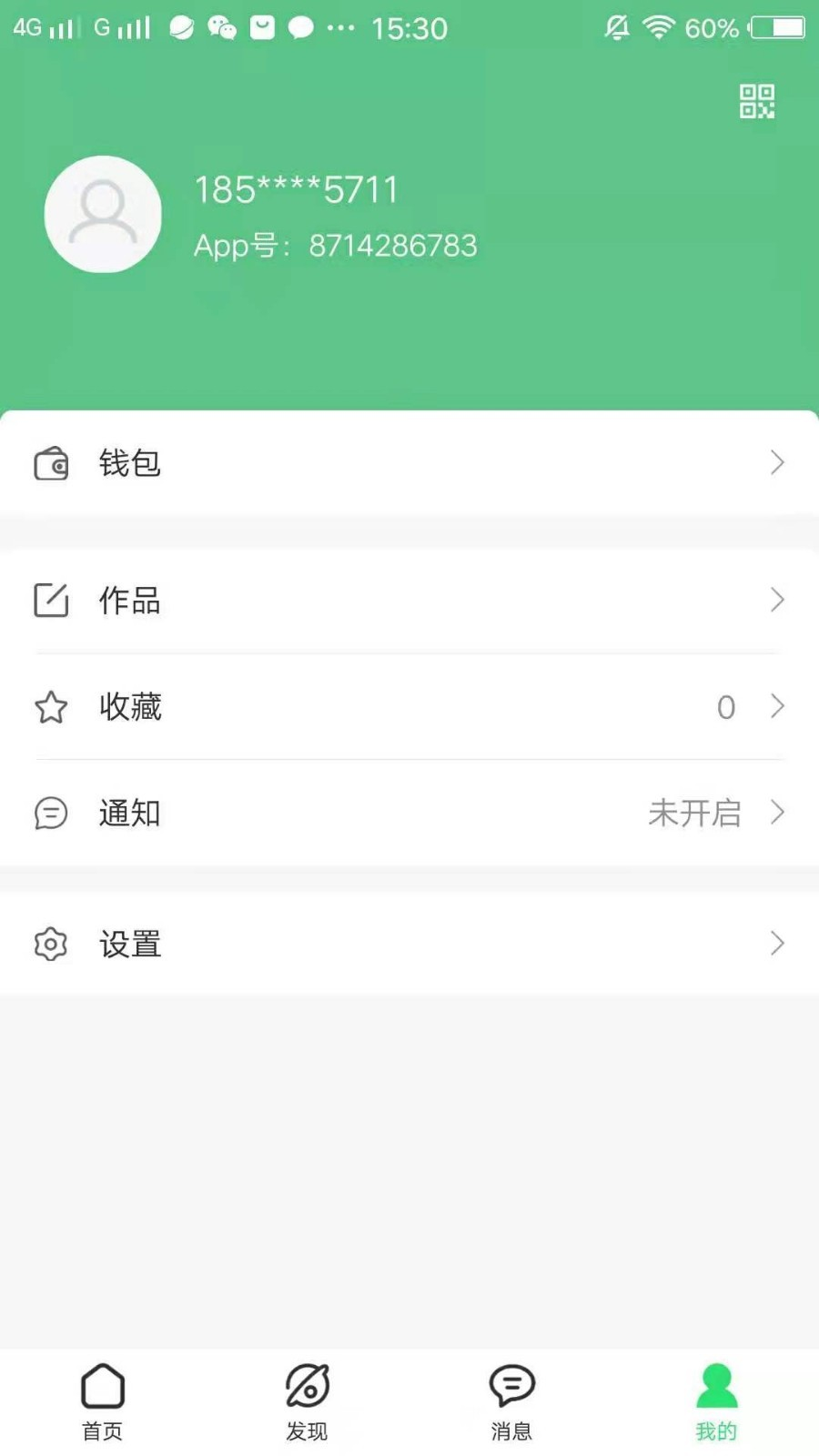Tap the profile avatar picture
Image resolution: width=819 pixels, height=1456 pixels.
[x=103, y=215]
